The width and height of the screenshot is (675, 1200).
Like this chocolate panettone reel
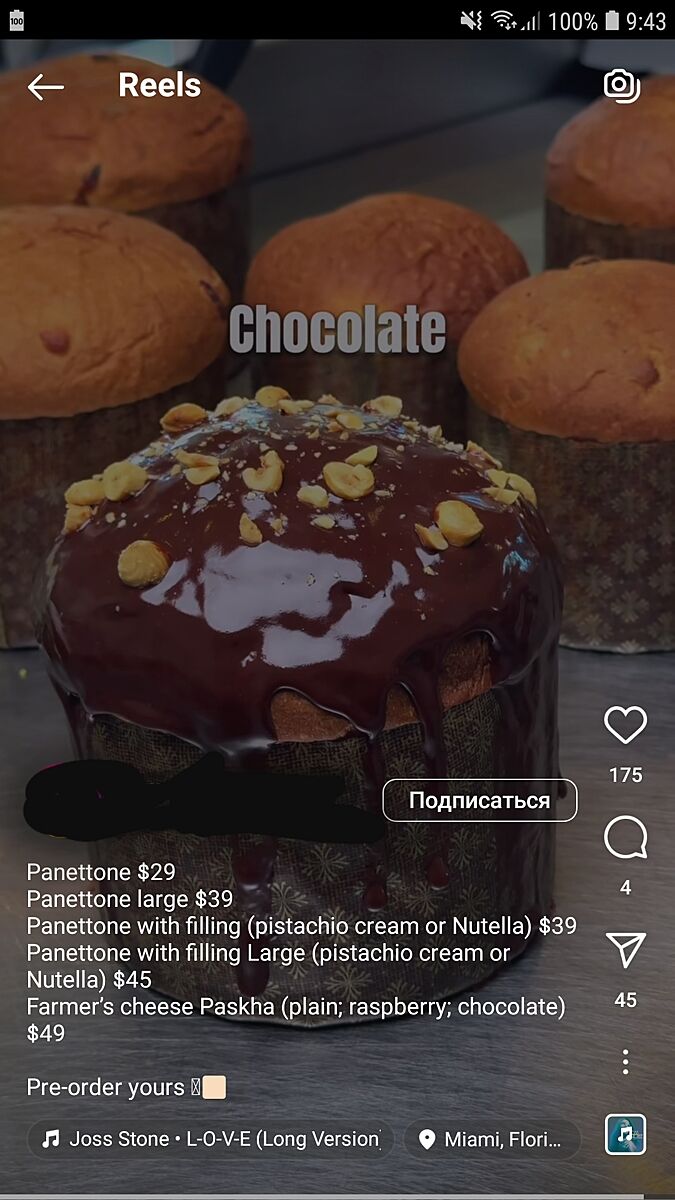click(x=625, y=725)
